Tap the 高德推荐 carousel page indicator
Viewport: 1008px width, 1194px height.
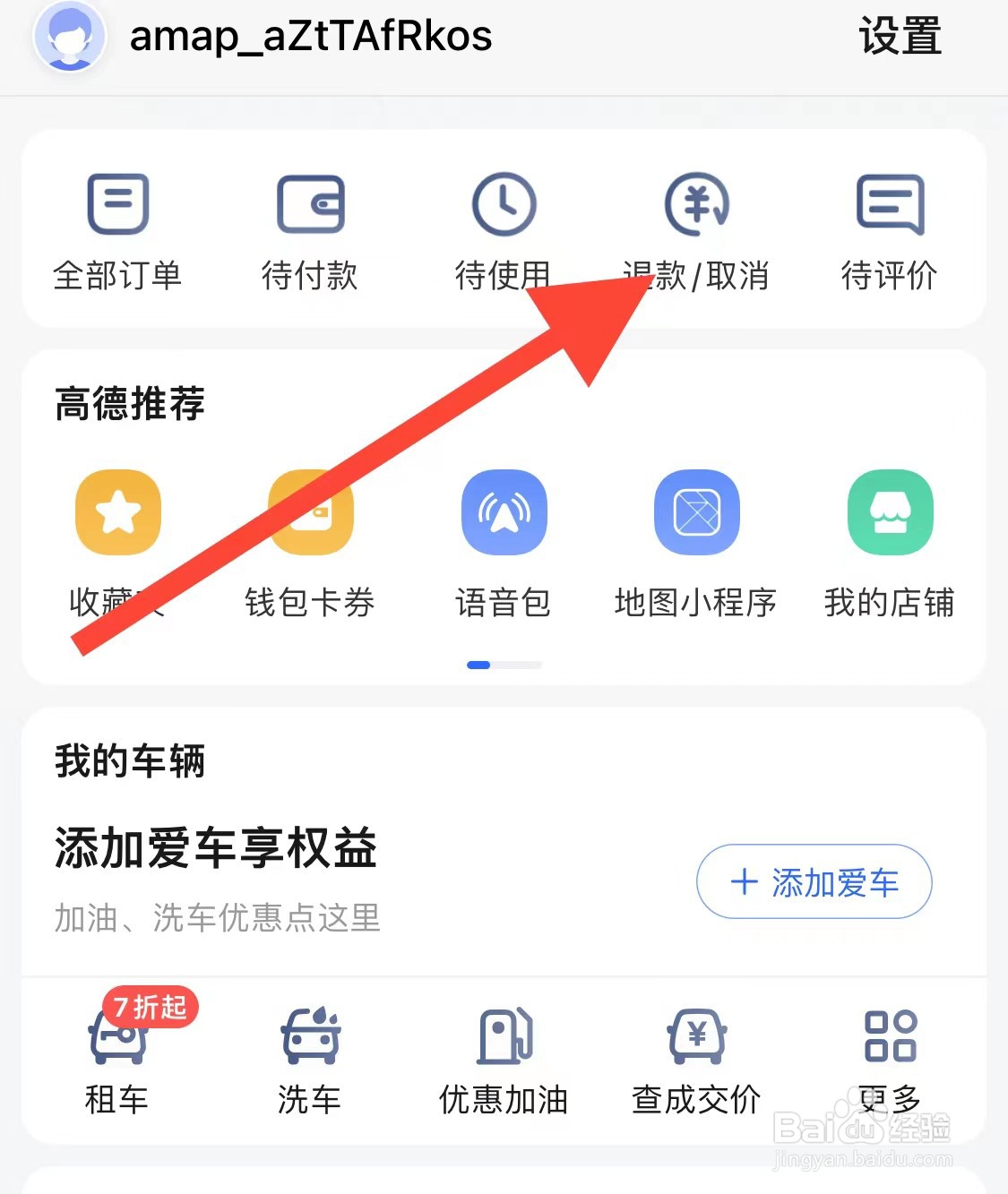(x=504, y=665)
